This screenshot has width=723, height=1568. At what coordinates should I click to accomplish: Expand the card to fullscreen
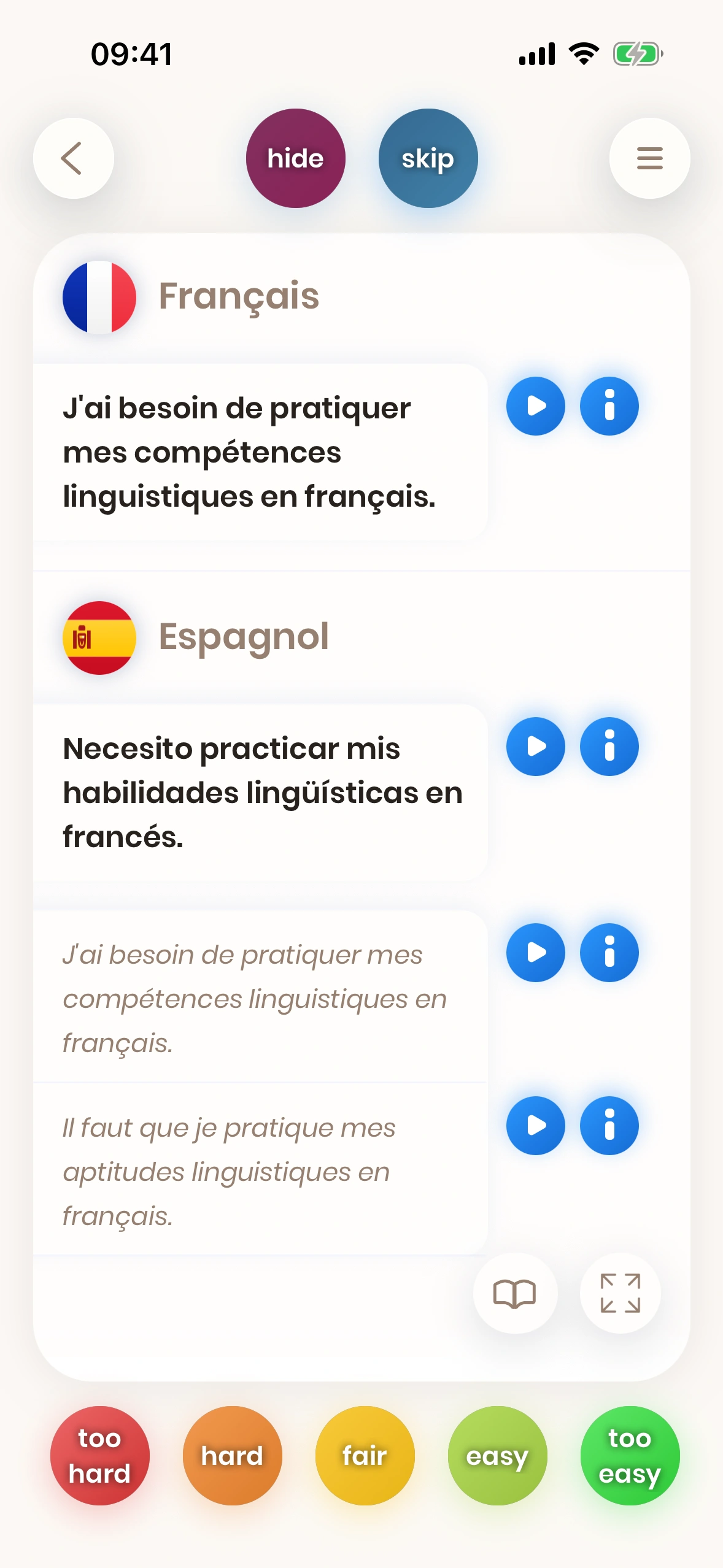pyautogui.click(x=620, y=1293)
